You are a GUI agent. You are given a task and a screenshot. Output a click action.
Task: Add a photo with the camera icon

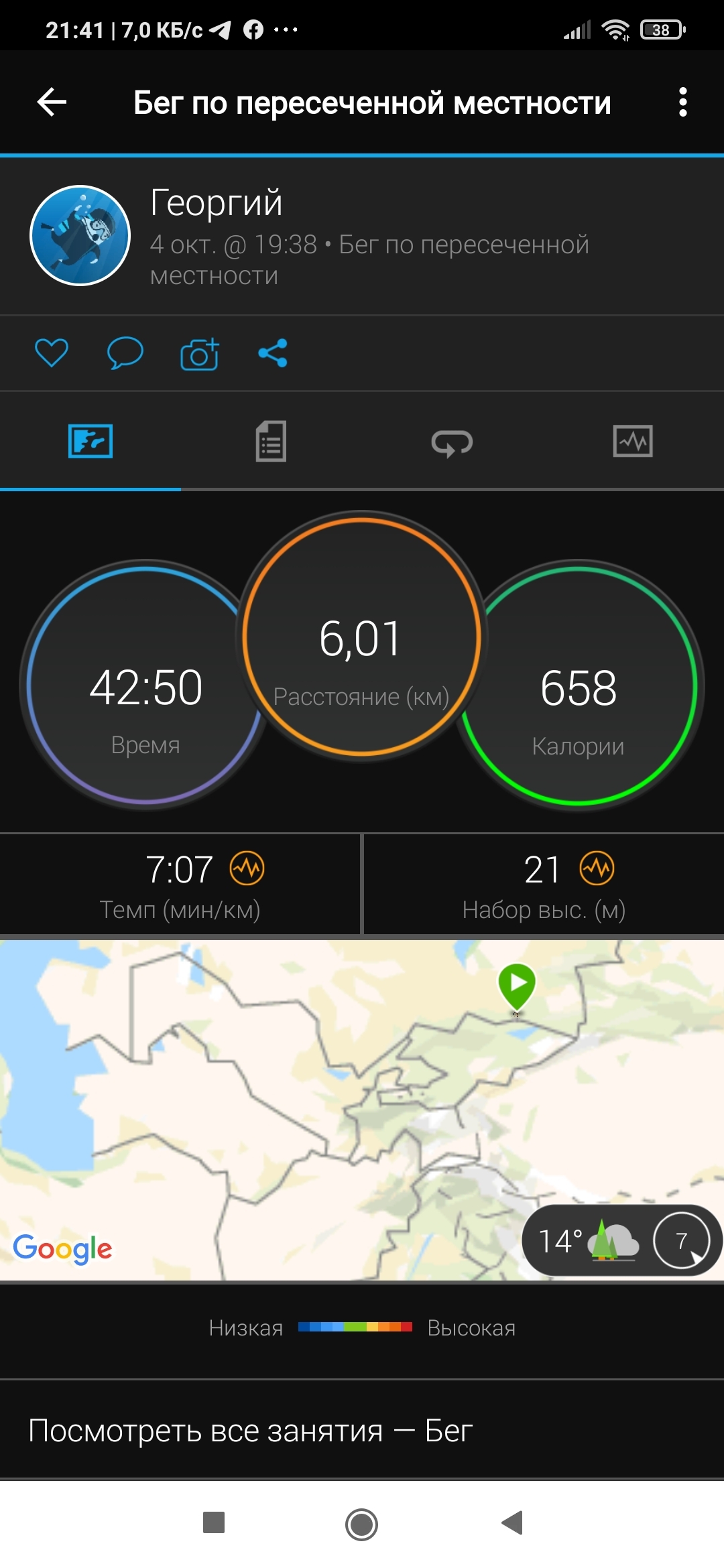[x=200, y=354]
